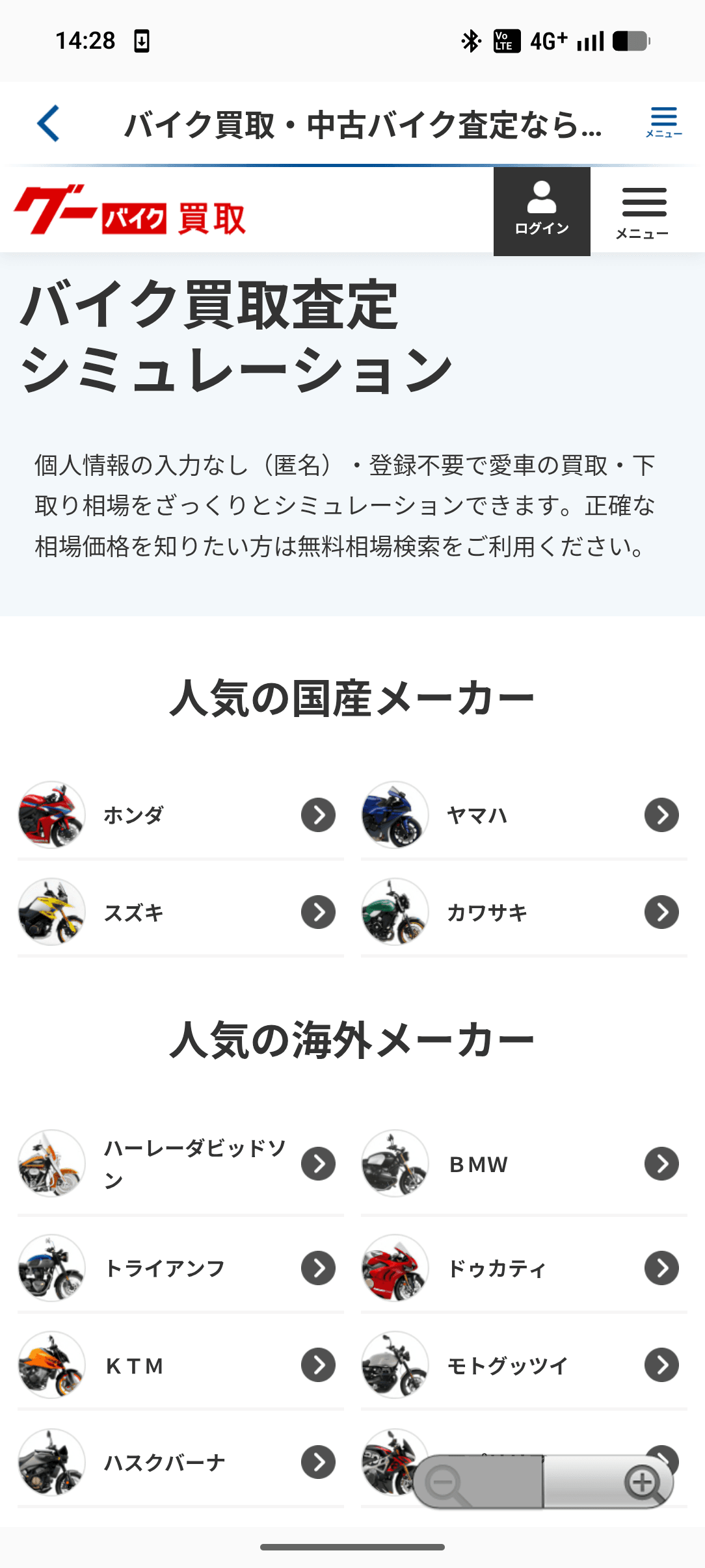The width and height of the screenshot is (705, 1568).
Task: Open the スズキ maker row
Action: 180,913
